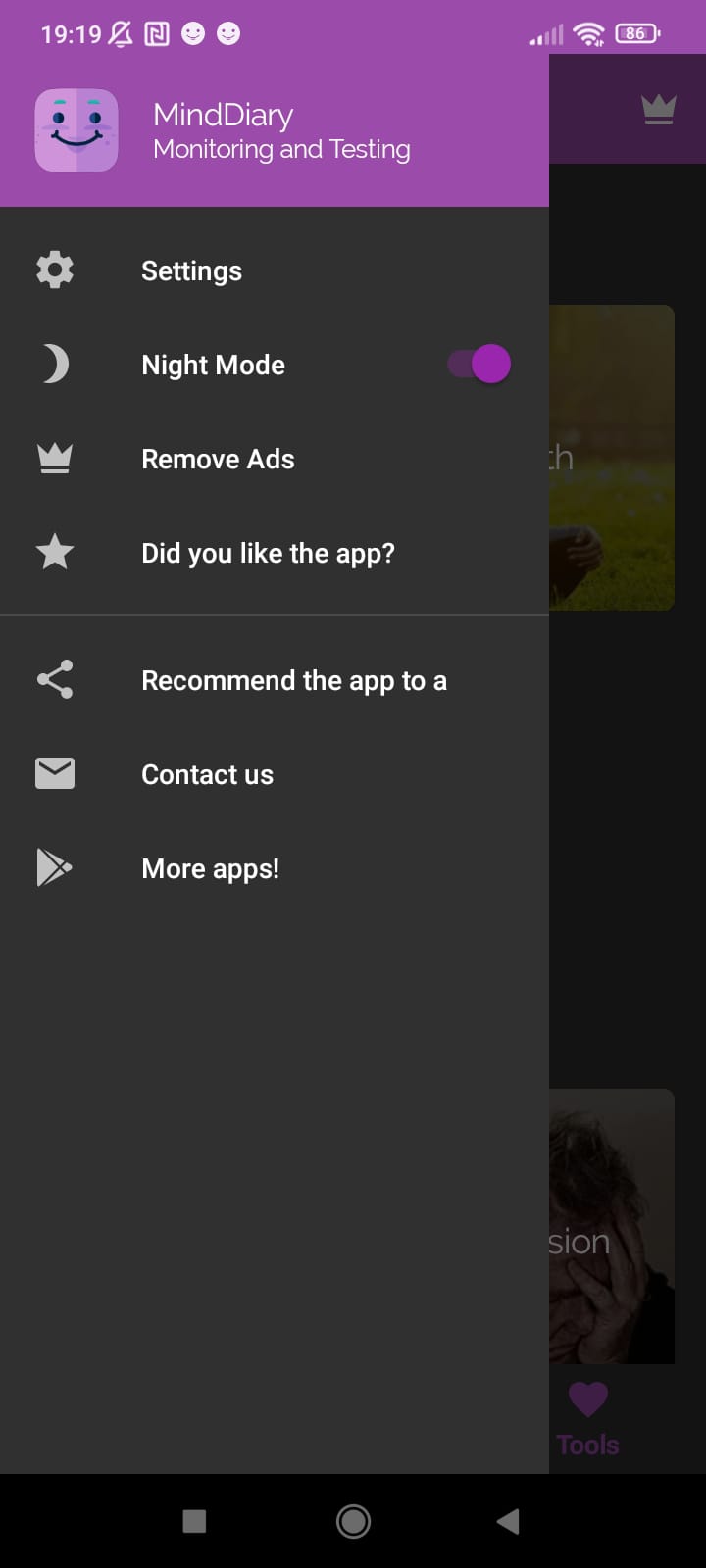Viewport: 706px width, 1568px height.
Task: Go to the home screen via system home button
Action: [x=353, y=1521]
